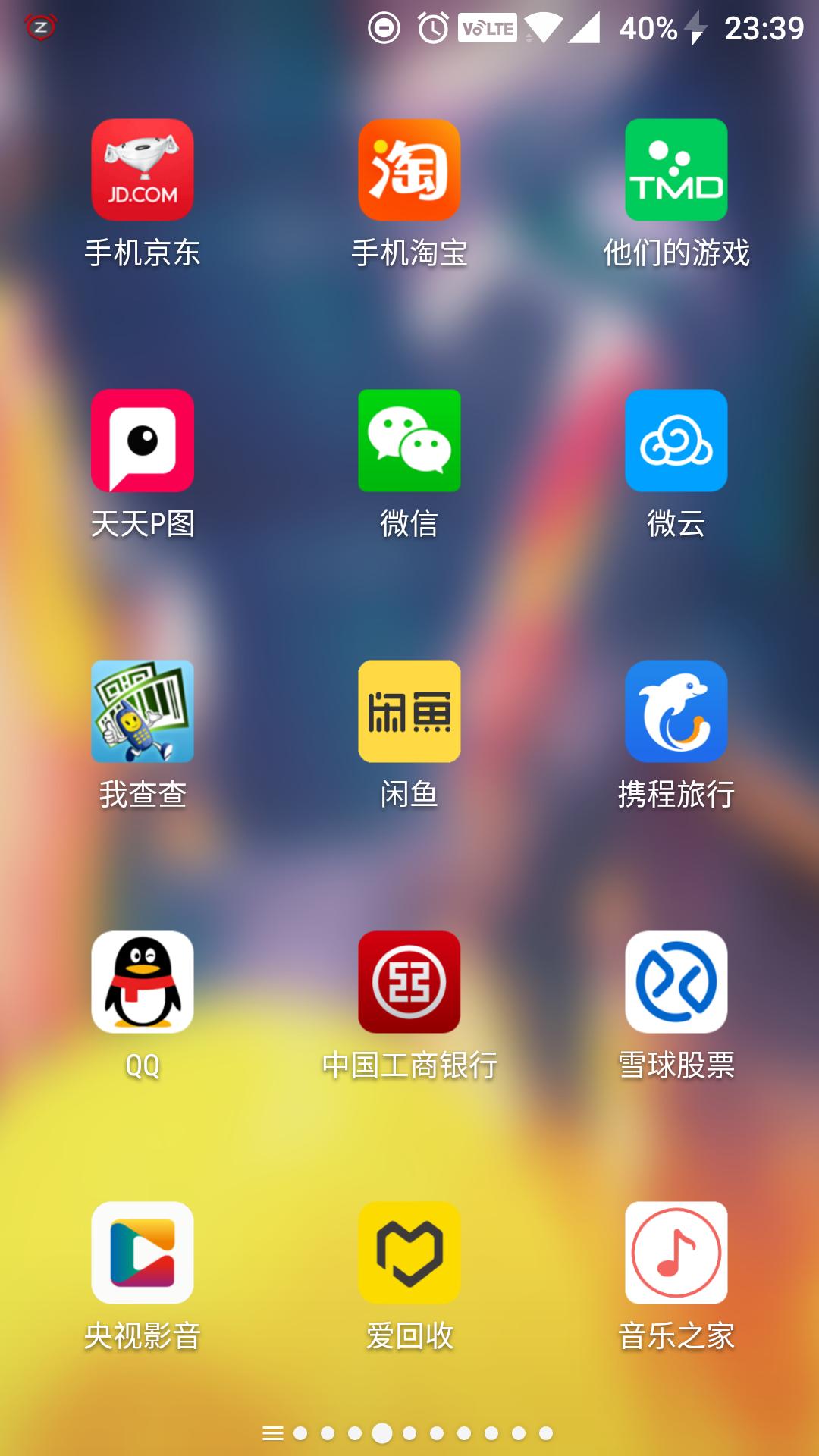Open Weiyun cloud storage
819x1456 pixels.
pyautogui.click(x=676, y=441)
